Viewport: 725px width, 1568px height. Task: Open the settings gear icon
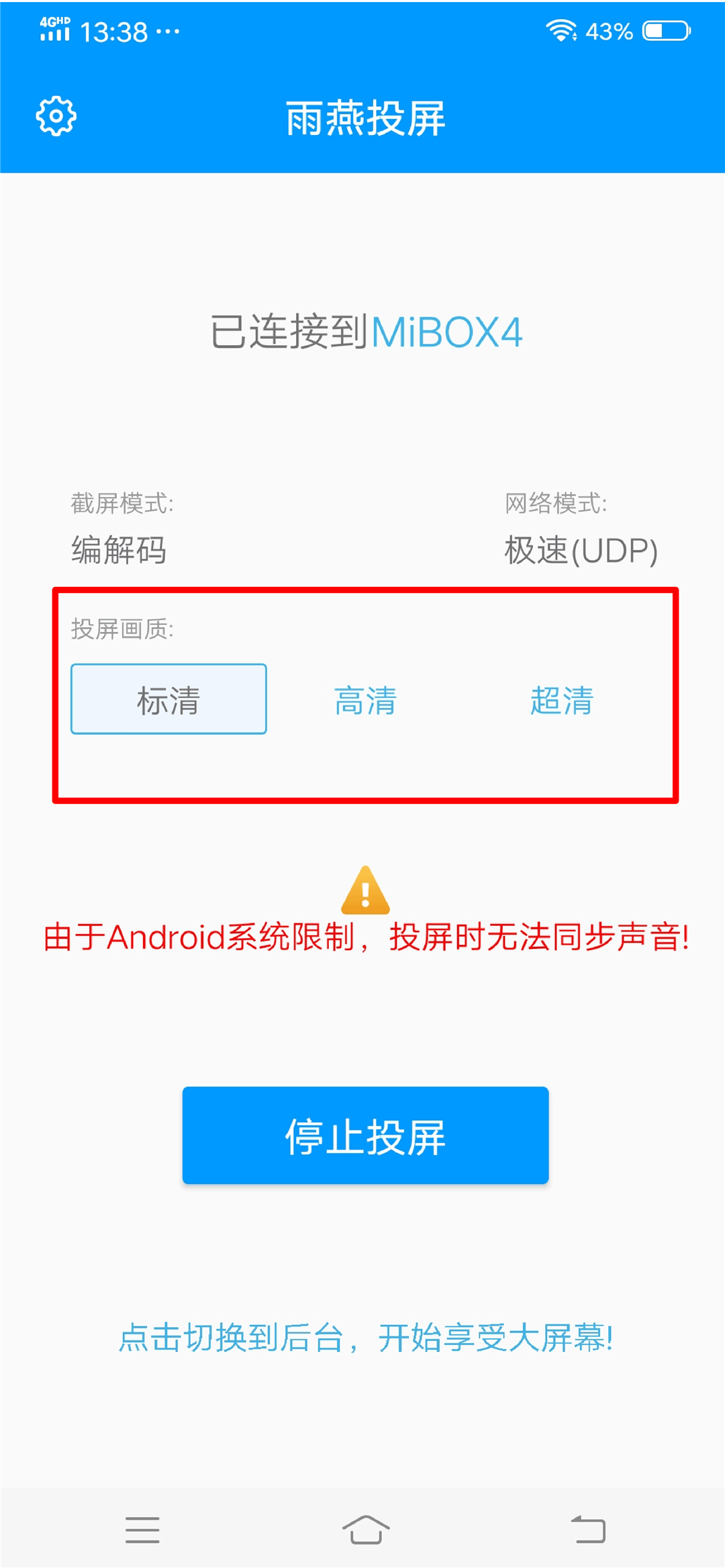56,116
